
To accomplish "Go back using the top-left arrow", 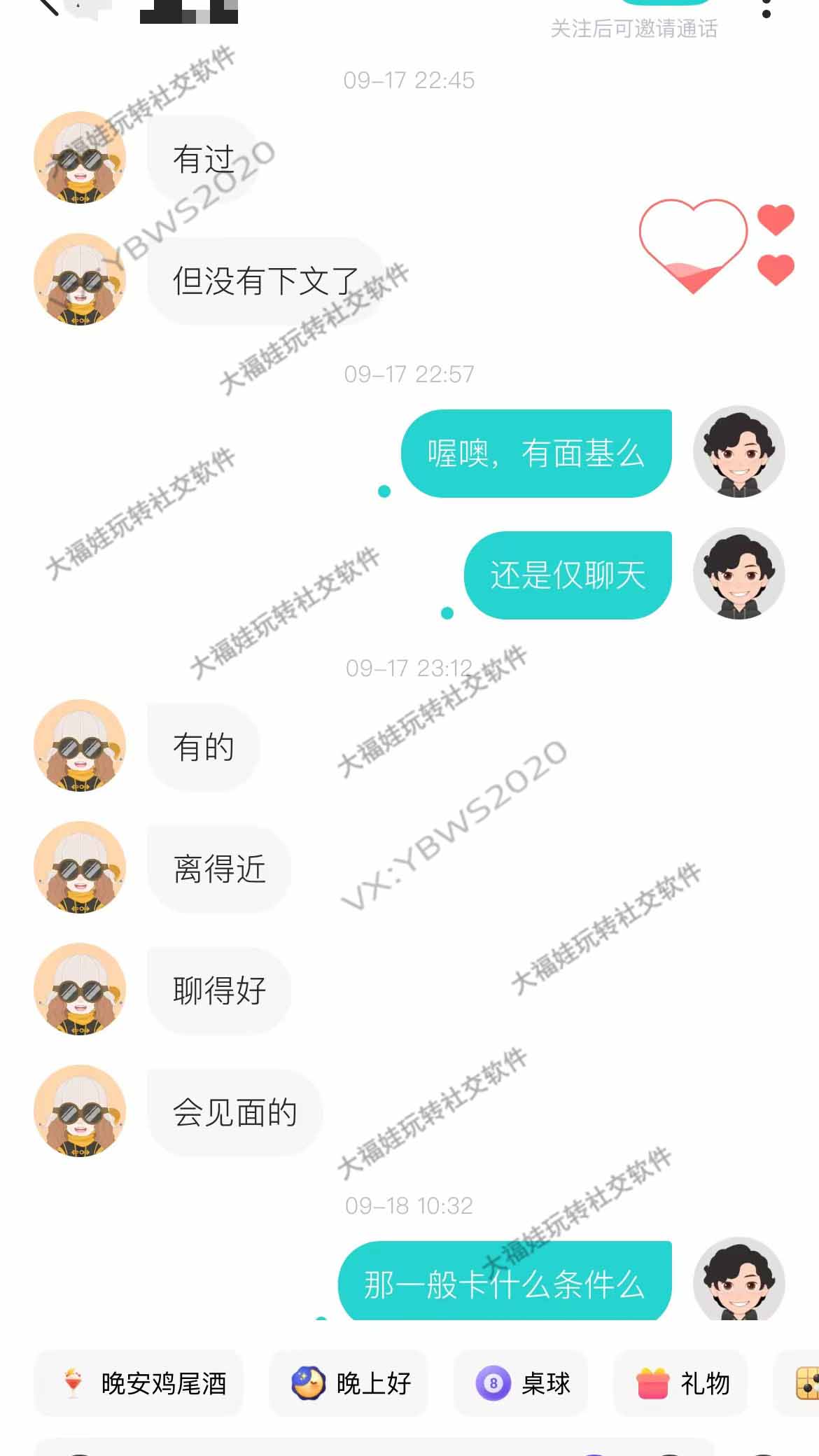I will coord(48,6).
